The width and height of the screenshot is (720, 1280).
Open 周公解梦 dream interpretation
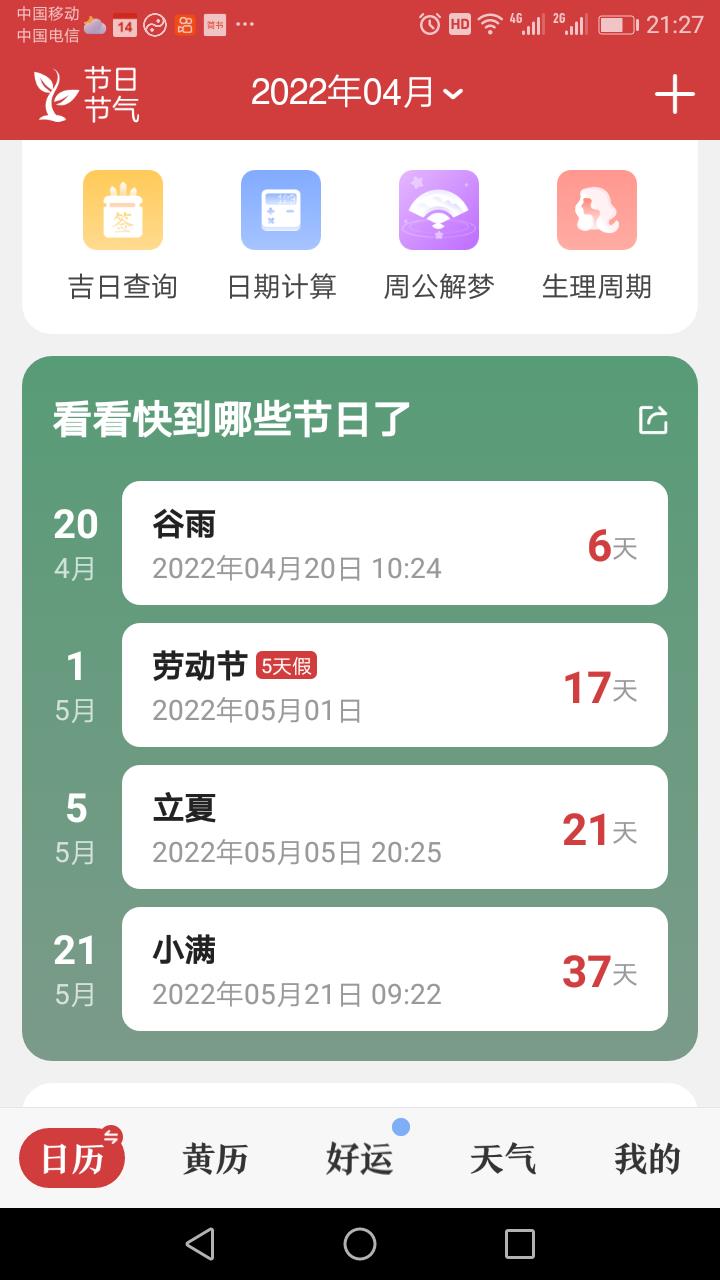tap(439, 235)
